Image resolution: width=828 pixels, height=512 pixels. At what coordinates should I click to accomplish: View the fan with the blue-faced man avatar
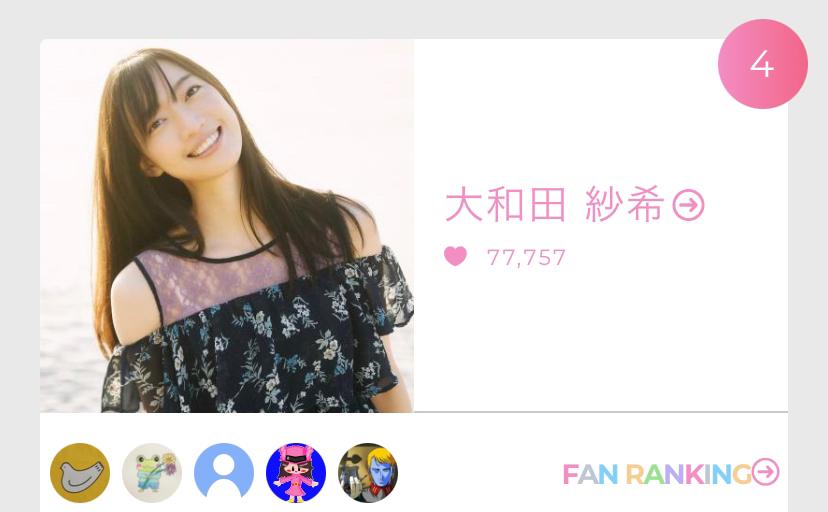point(368,473)
